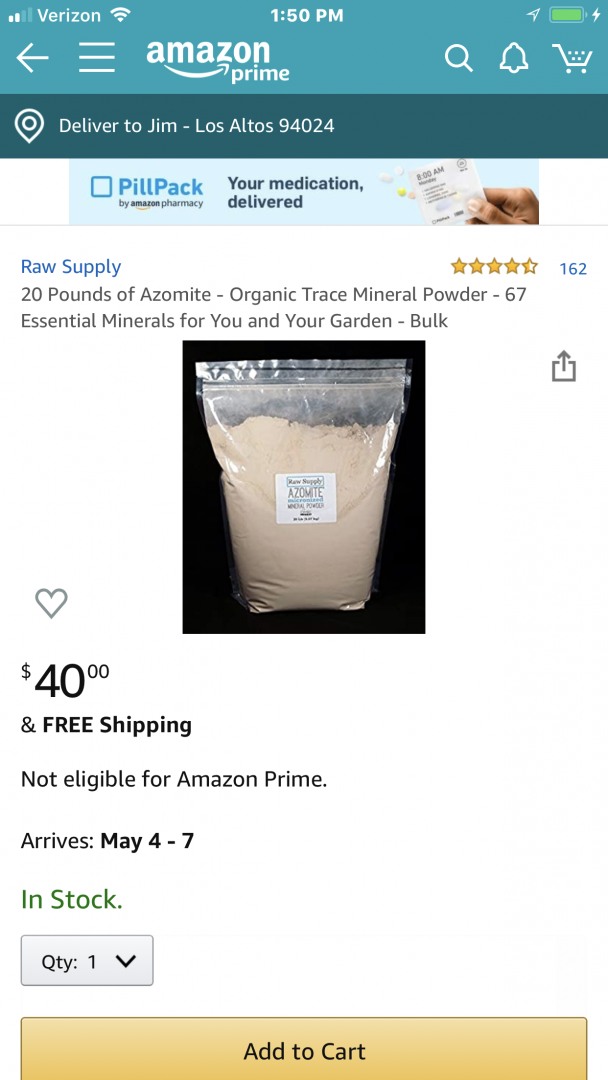
Task: Add to Cart
Action: [x=304, y=1049]
